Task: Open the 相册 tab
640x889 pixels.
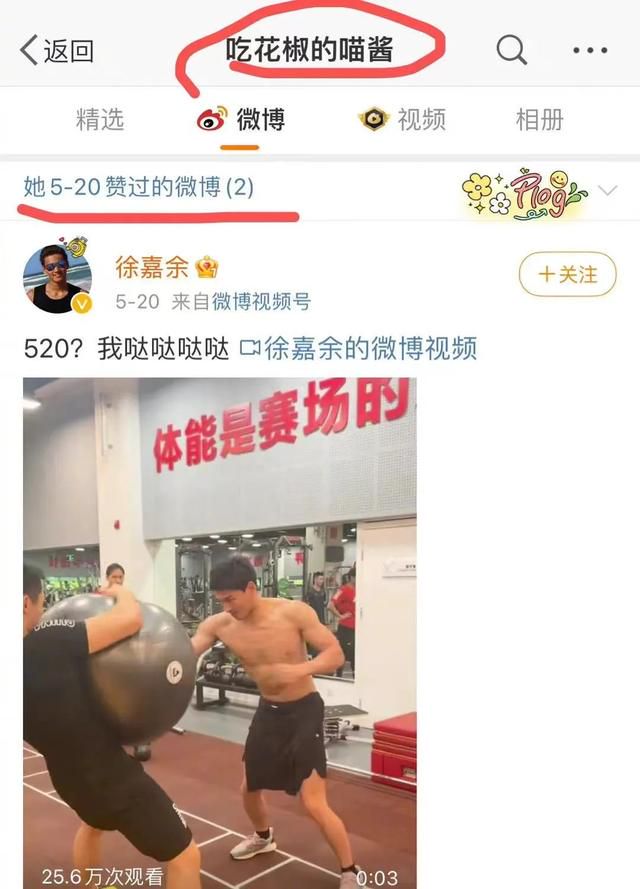Action: pyautogui.click(x=539, y=120)
